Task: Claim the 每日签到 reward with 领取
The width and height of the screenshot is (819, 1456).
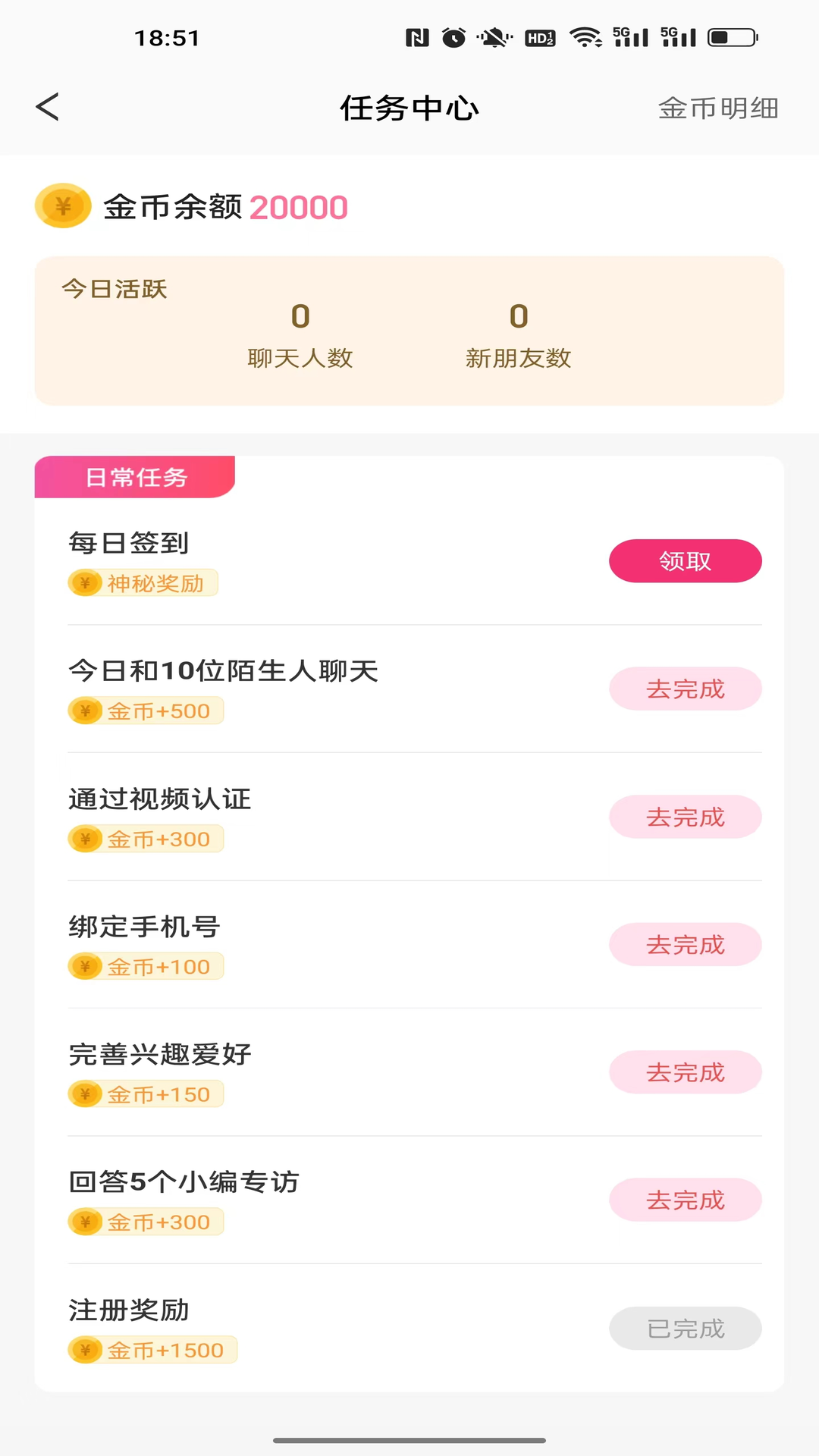Action: (x=685, y=561)
